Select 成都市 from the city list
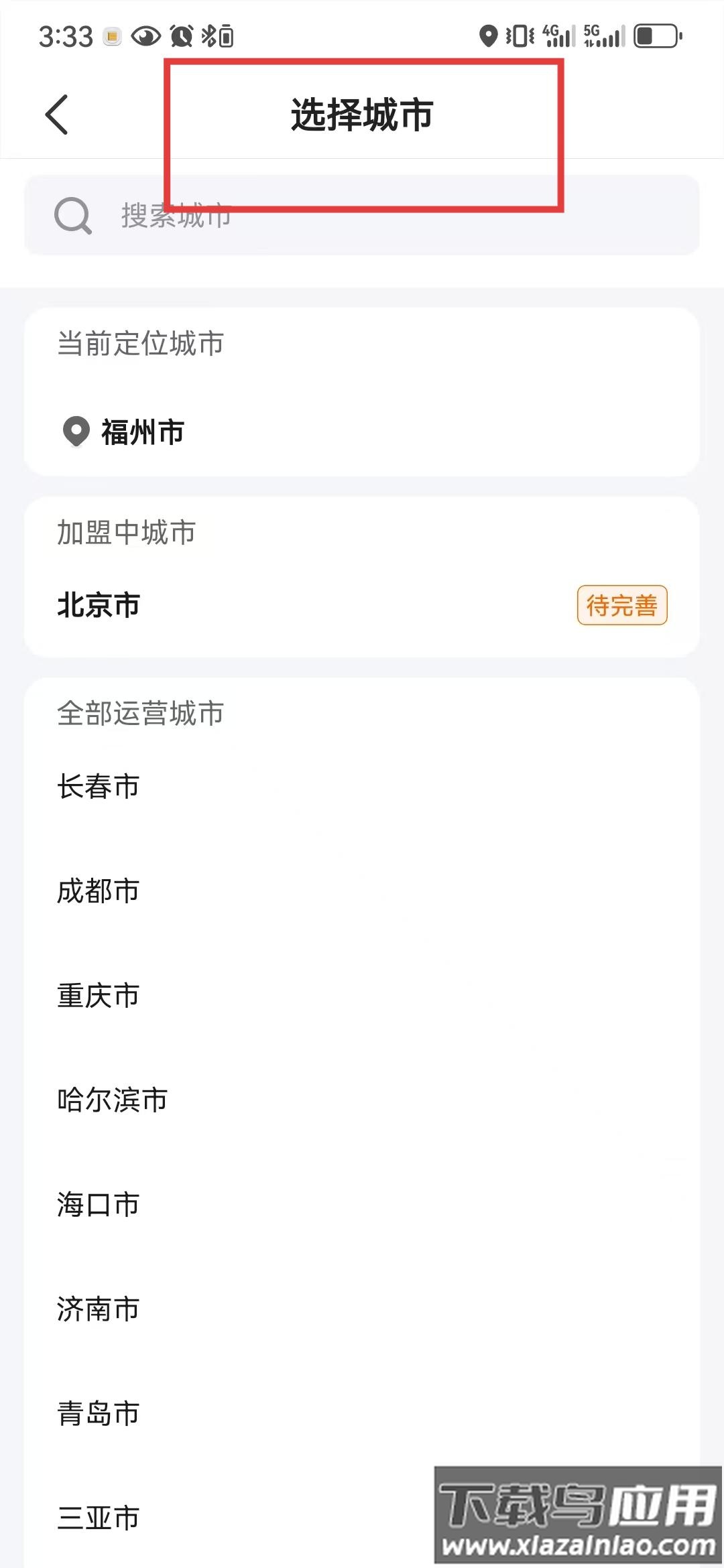Image resolution: width=724 pixels, height=1568 pixels. (97, 891)
